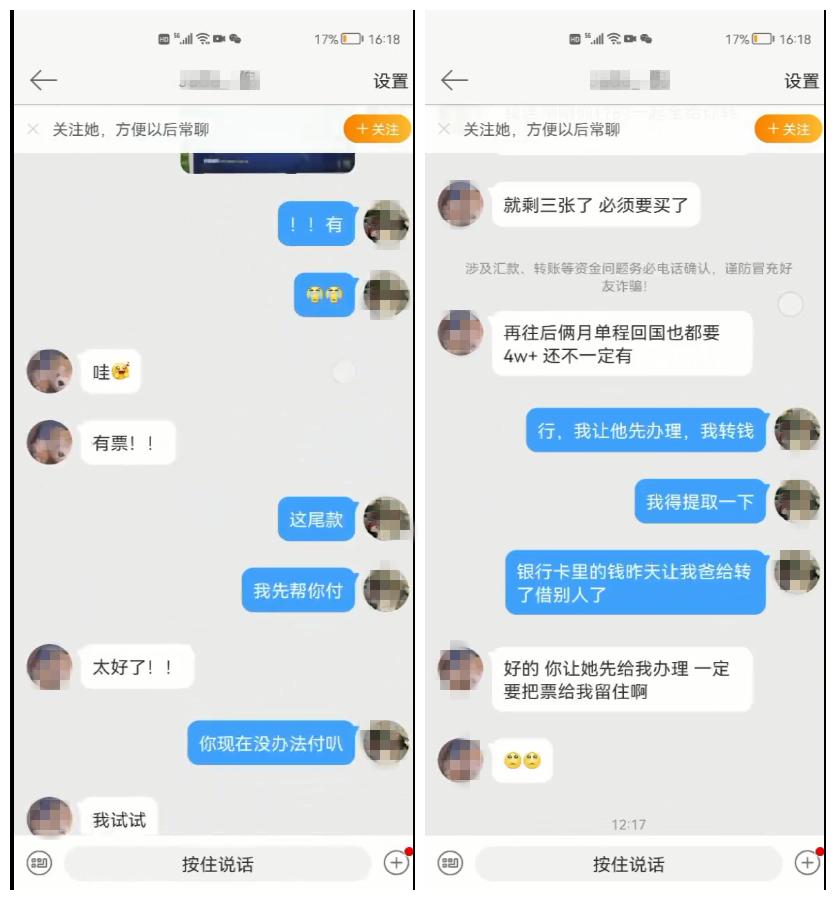Open more functions with the + icon, left screen
The height and width of the screenshot is (900, 836).
click(x=398, y=862)
